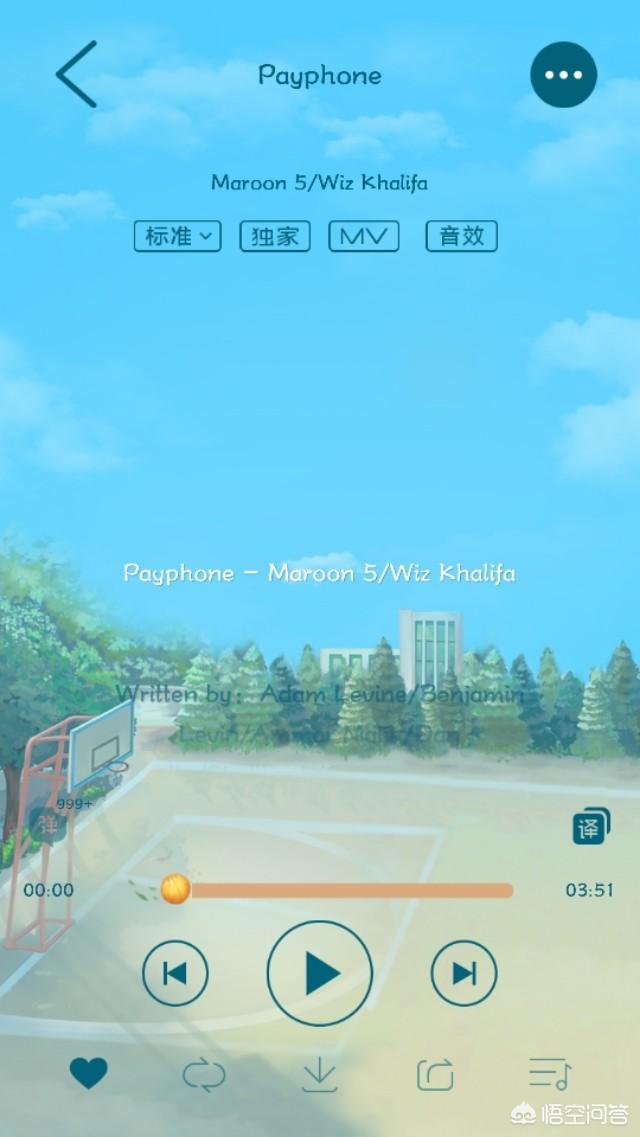Screen dimensions: 640x1137
Task: Change the repeat mode
Action: 204,1075
